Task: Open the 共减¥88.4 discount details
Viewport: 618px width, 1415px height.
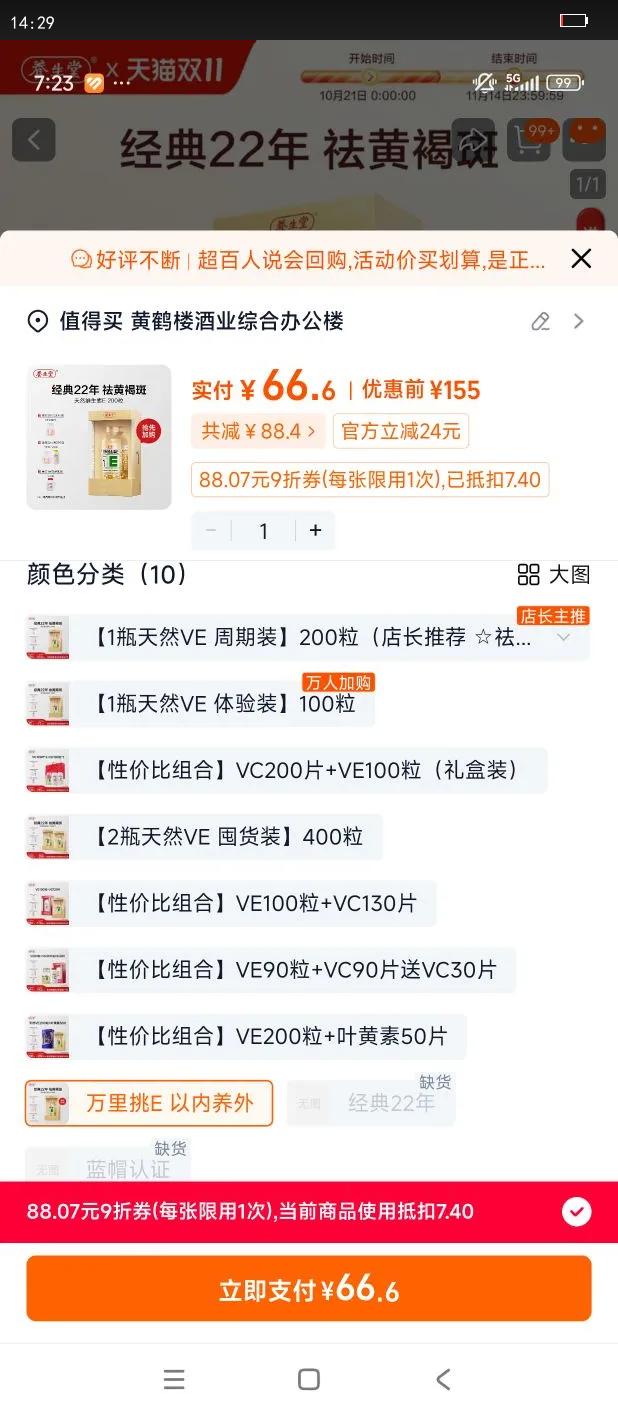Action: (x=259, y=431)
